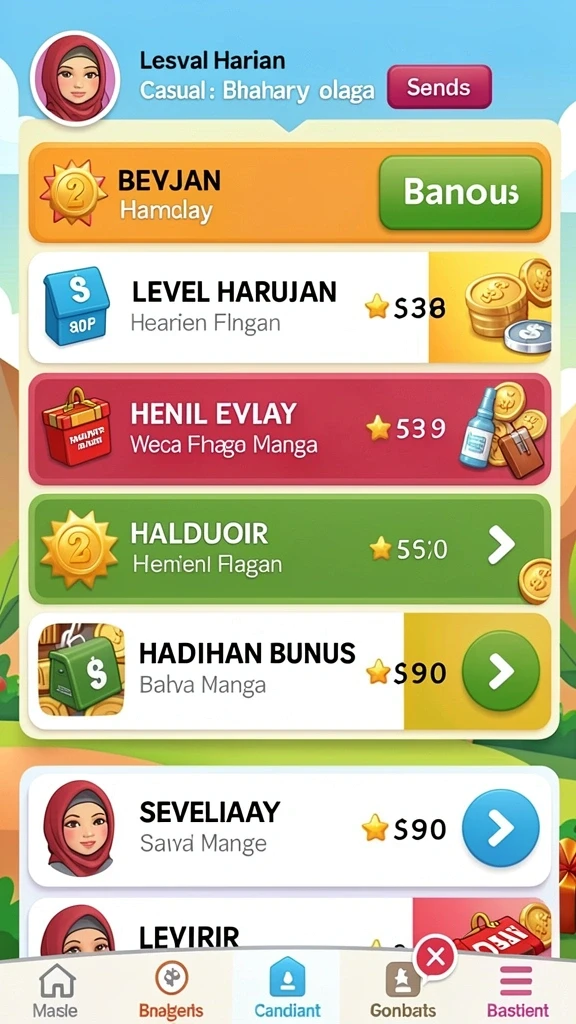Image resolution: width=576 pixels, height=1024 pixels.
Task: Tap the Sends button
Action: point(439,86)
